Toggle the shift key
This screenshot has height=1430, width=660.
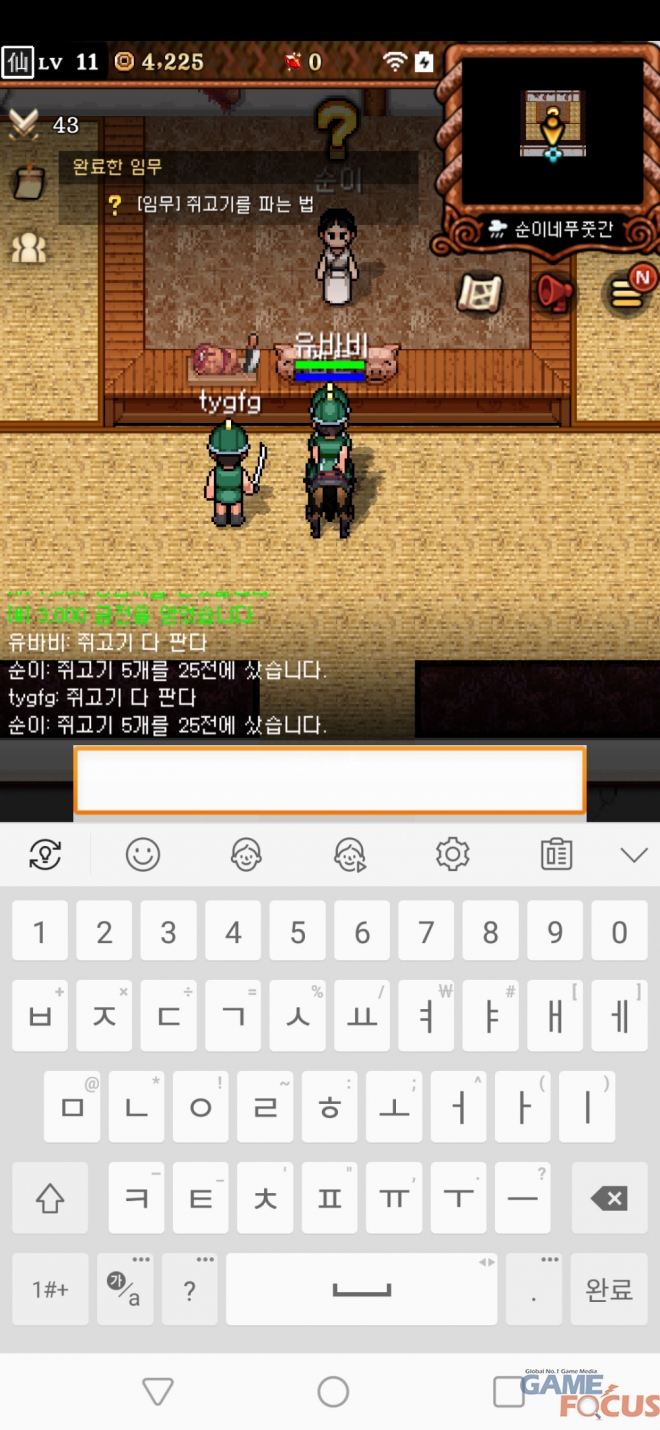click(x=50, y=1198)
